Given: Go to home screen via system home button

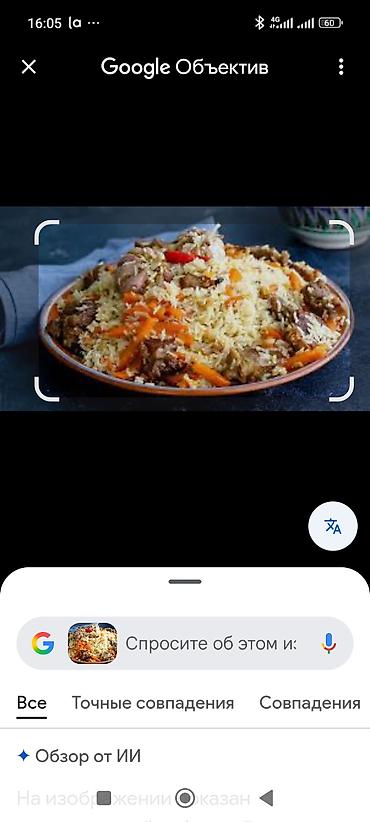Looking at the screenshot, I should tap(185, 798).
